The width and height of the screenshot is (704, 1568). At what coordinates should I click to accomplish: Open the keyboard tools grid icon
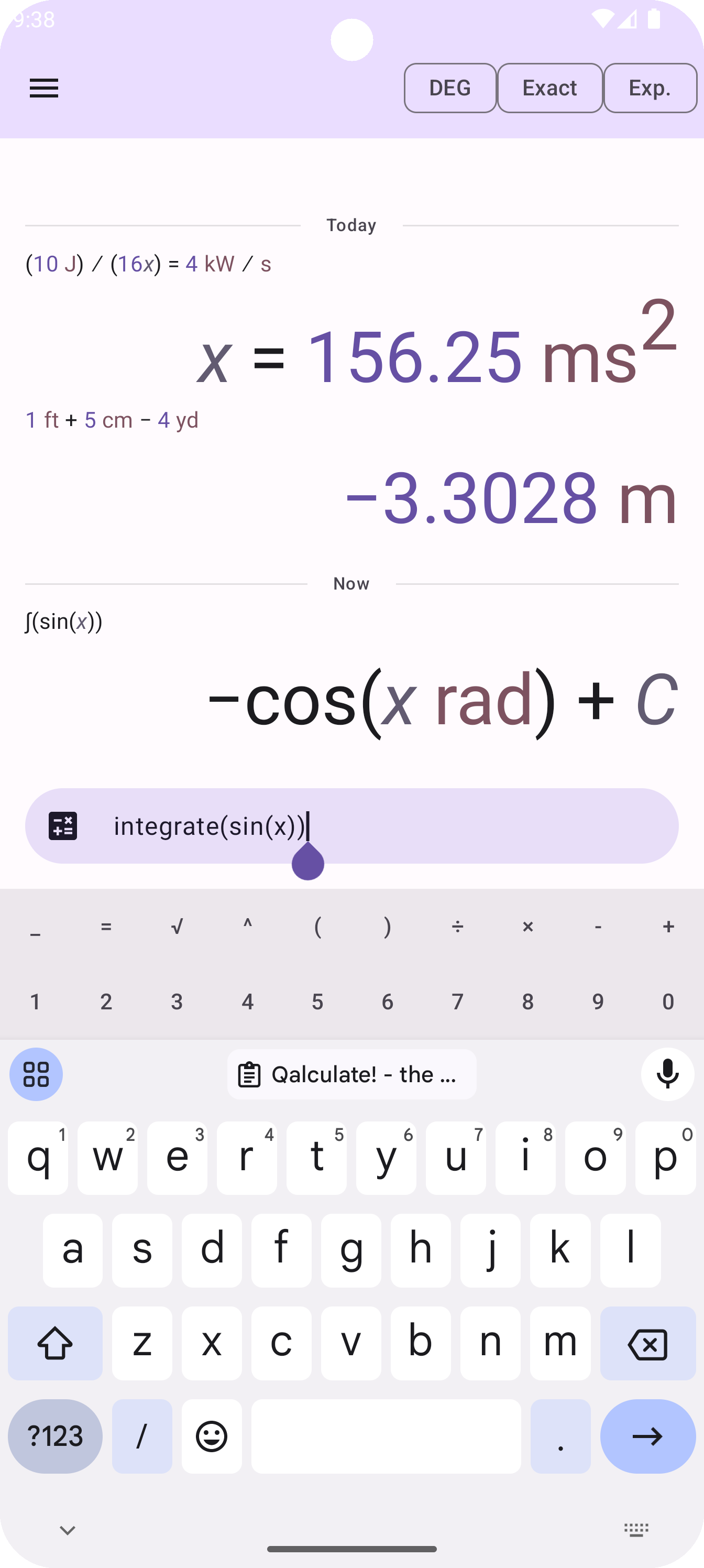tap(36, 1074)
